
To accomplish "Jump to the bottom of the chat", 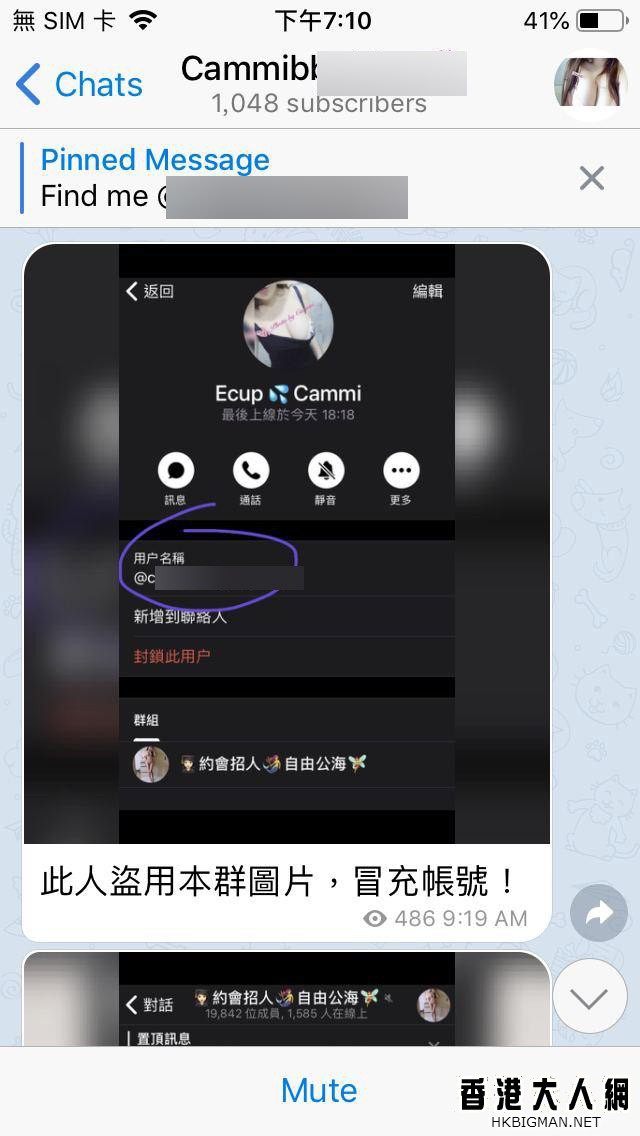I will click(x=589, y=997).
